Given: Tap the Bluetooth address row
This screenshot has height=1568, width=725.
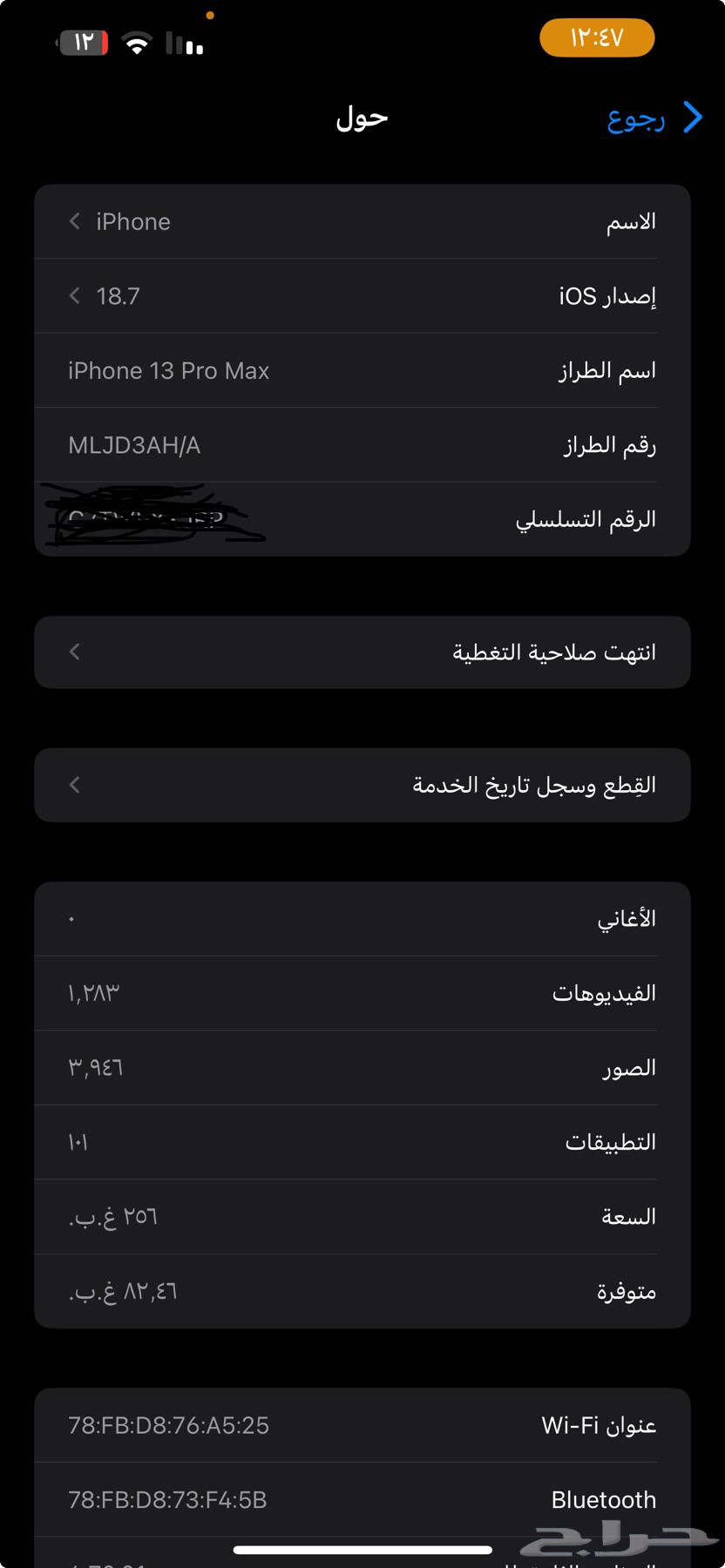Looking at the screenshot, I should (362, 1500).
